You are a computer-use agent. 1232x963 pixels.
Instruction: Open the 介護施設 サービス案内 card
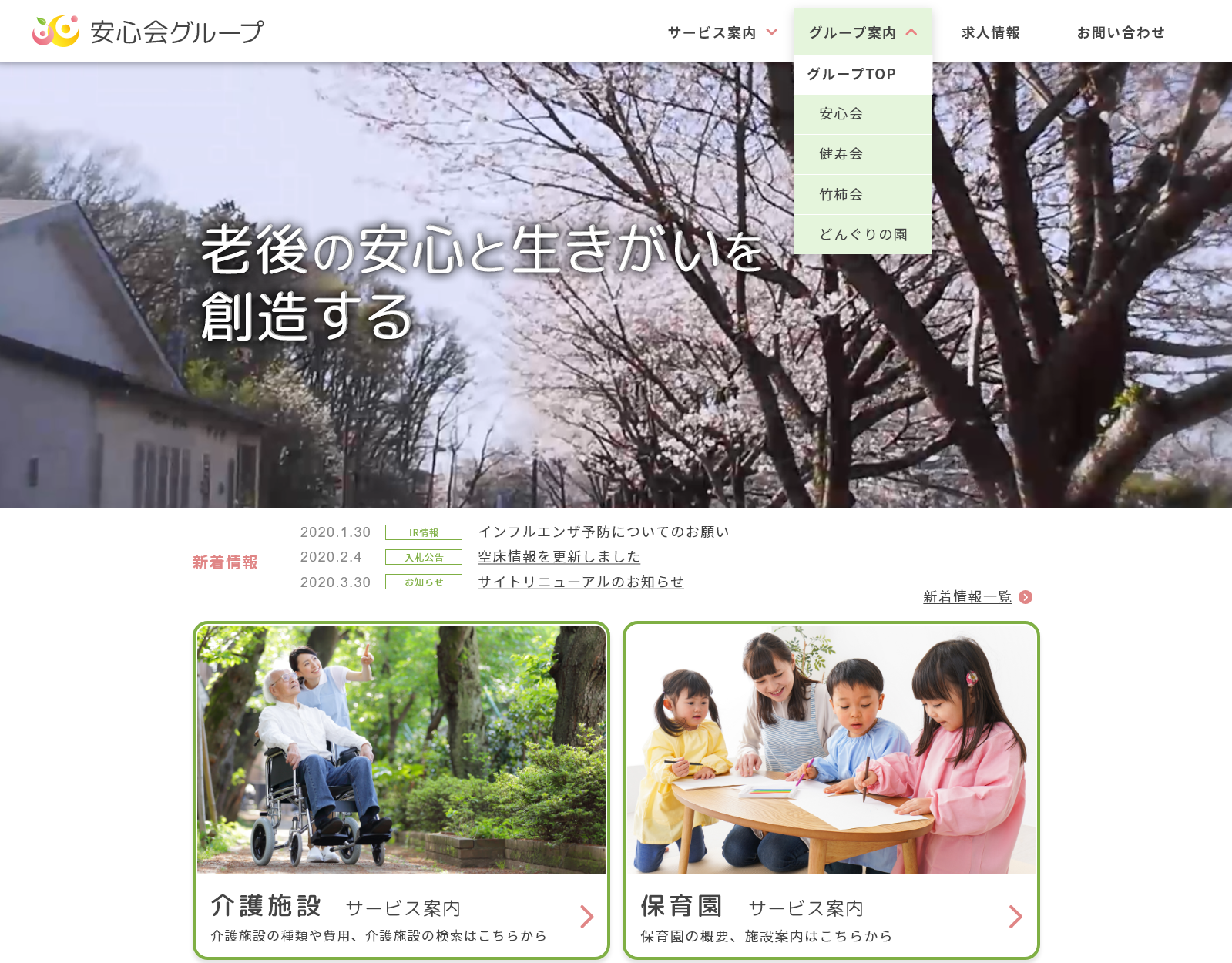401,790
